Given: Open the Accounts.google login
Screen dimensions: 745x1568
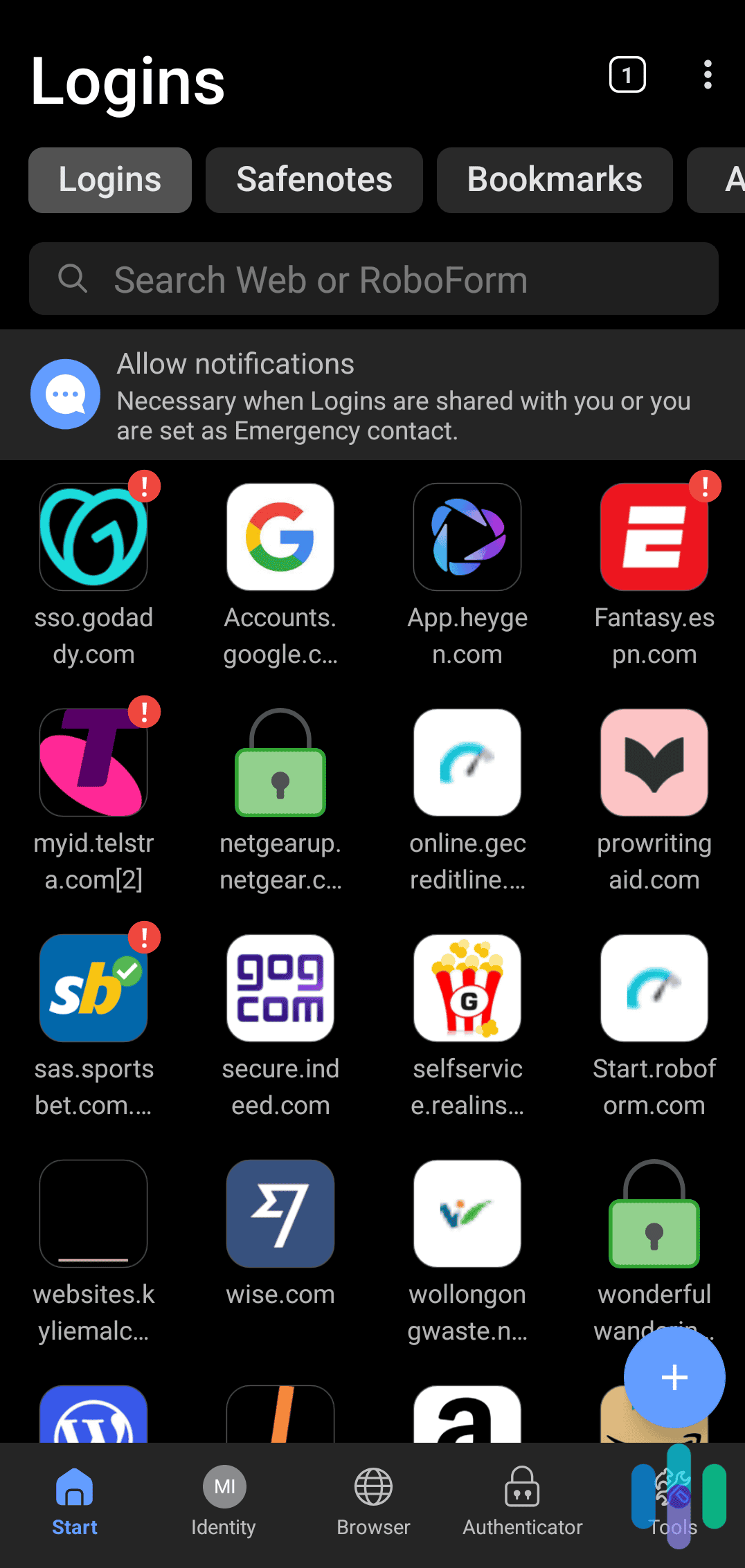Looking at the screenshot, I should click(x=280, y=538).
